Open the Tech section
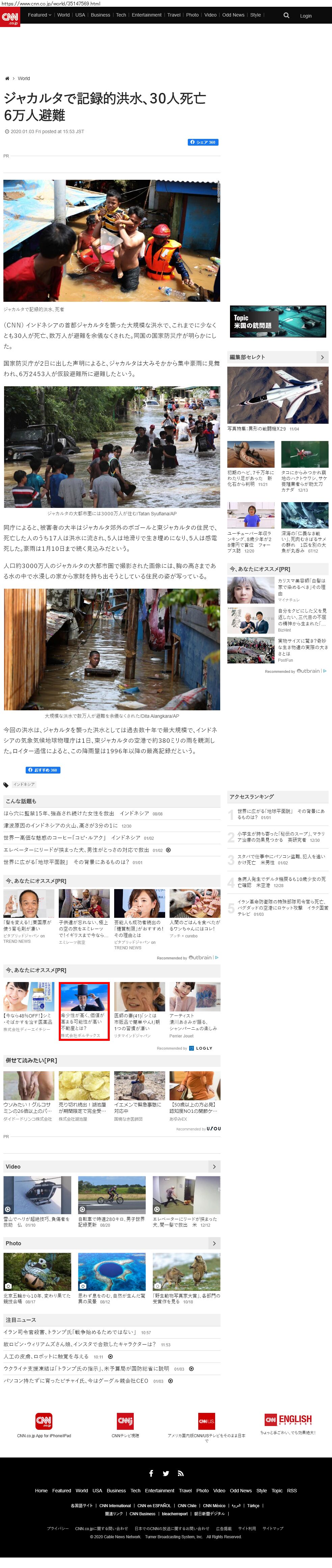 [121, 15]
